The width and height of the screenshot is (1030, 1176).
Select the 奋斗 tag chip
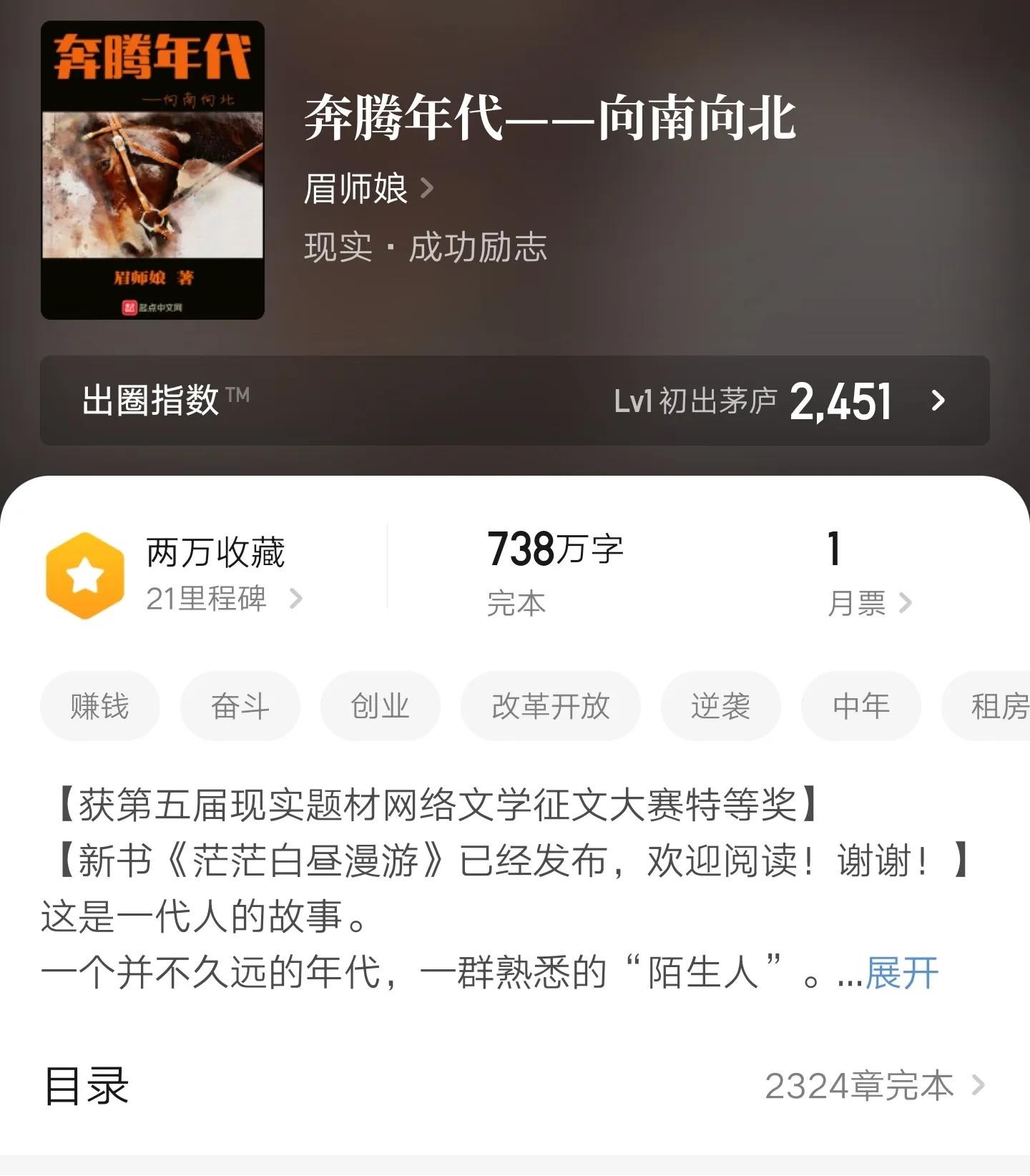240,706
